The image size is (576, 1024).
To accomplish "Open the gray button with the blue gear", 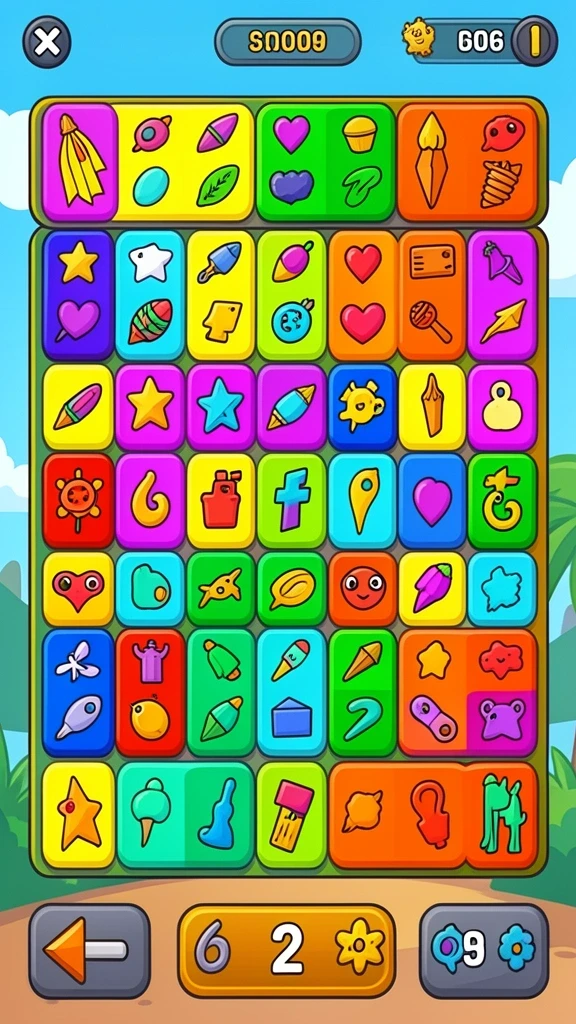I will point(484,950).
